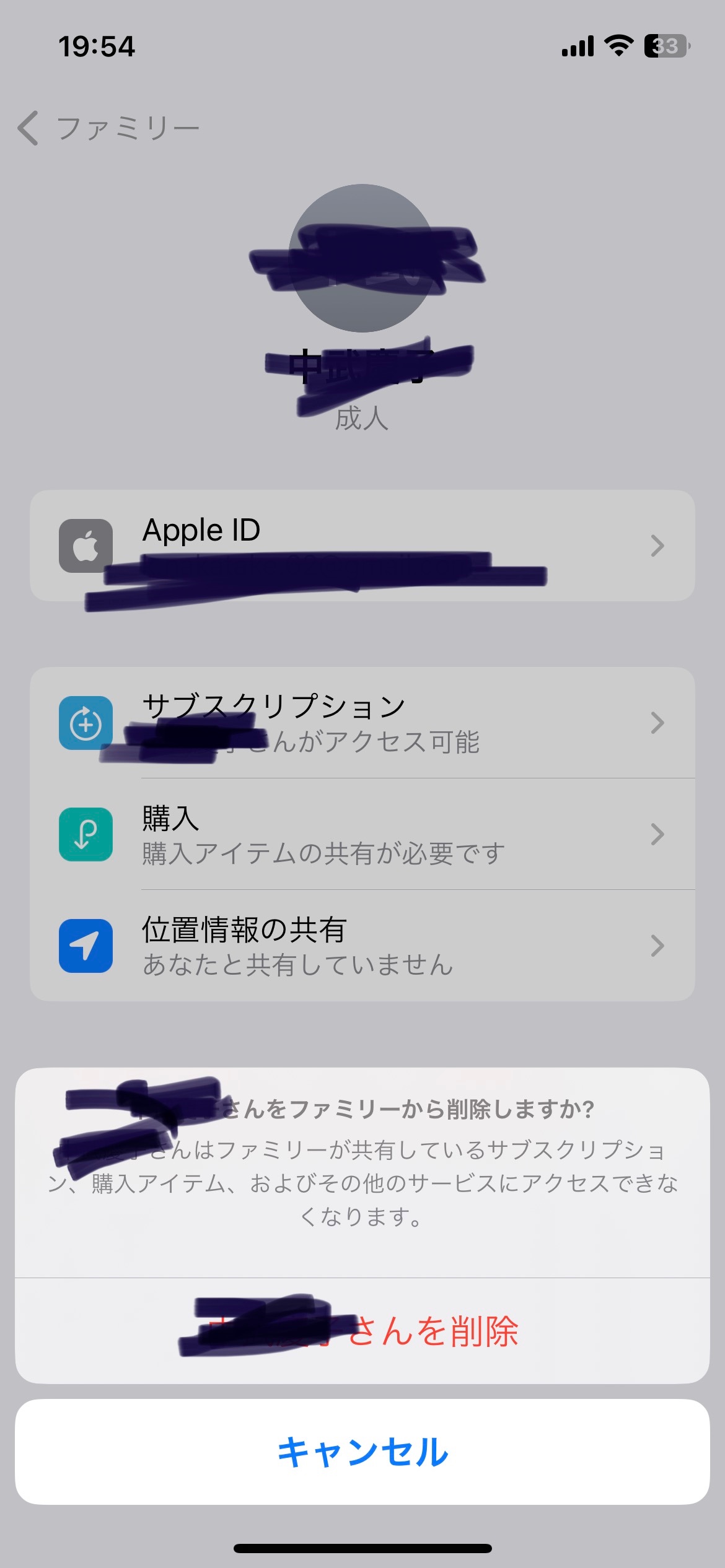Tap キャンセル to dismiss the dialog

362,1452
